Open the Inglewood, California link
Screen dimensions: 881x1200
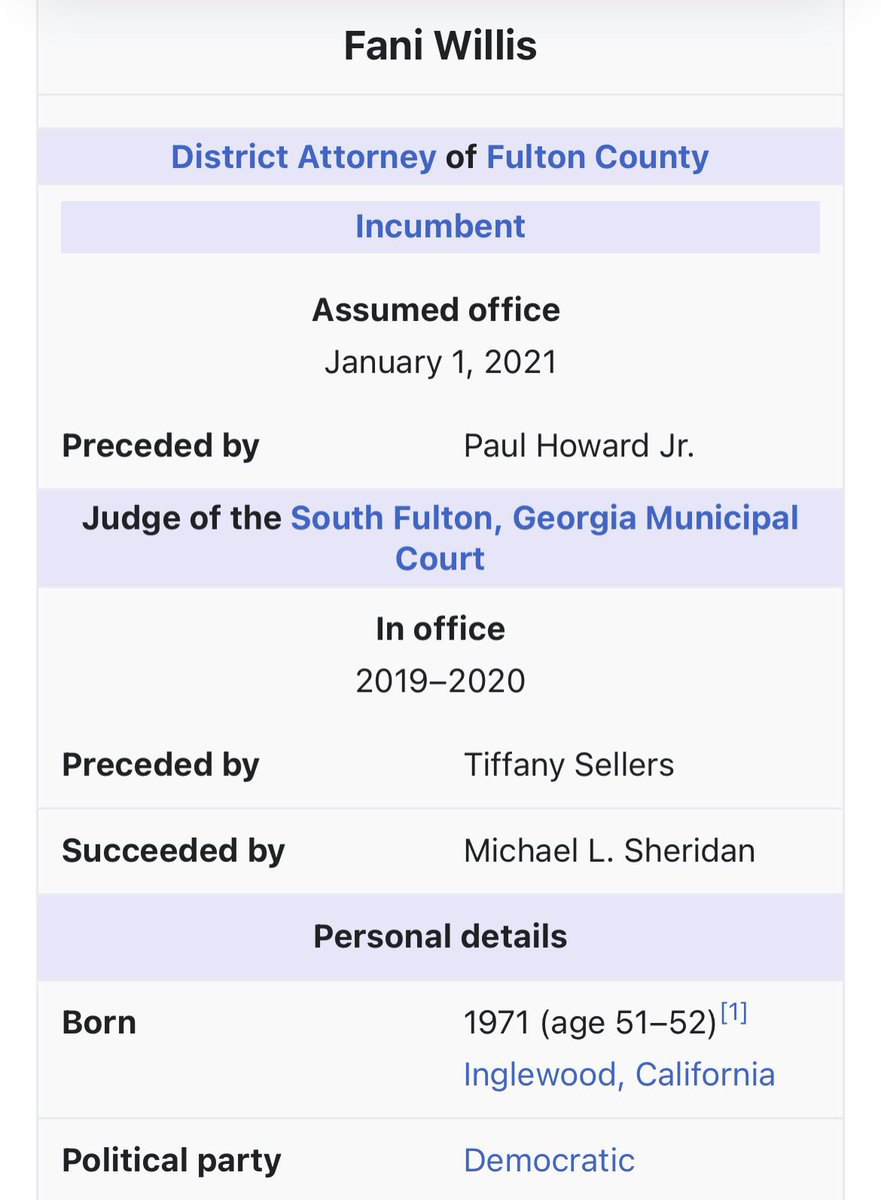point(619,1074)
